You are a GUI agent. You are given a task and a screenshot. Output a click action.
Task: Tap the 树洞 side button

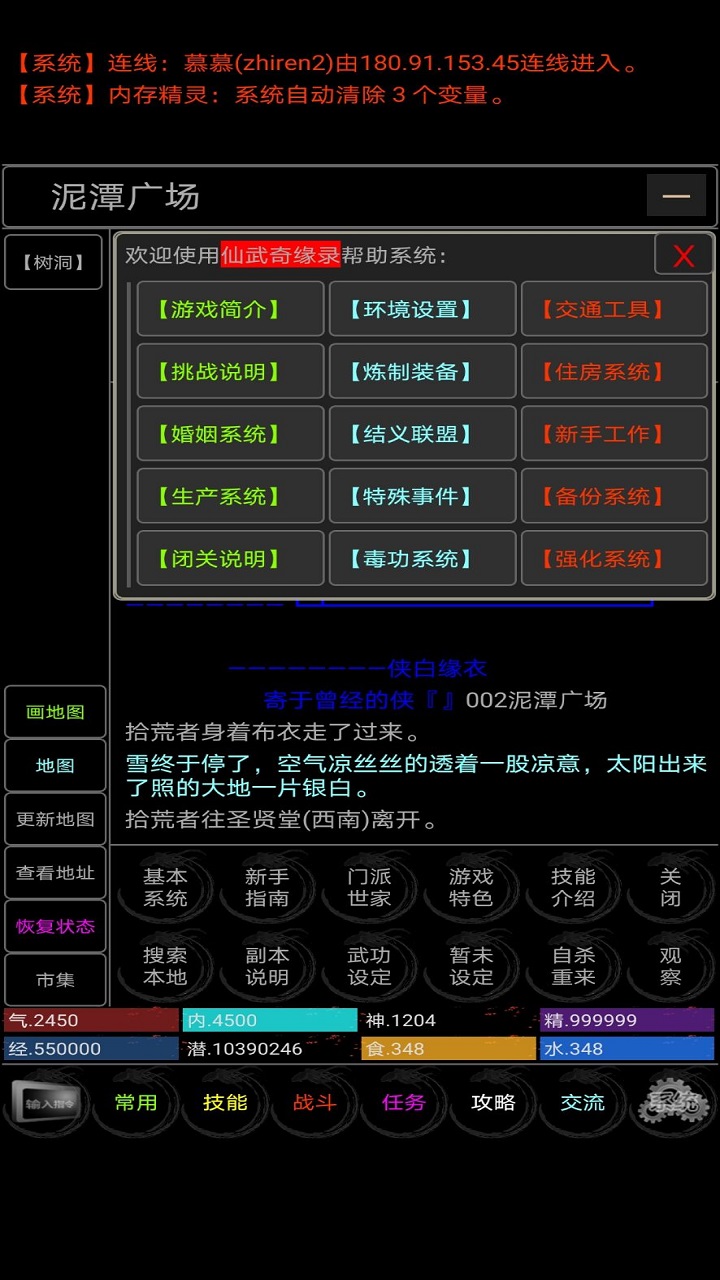54,263
